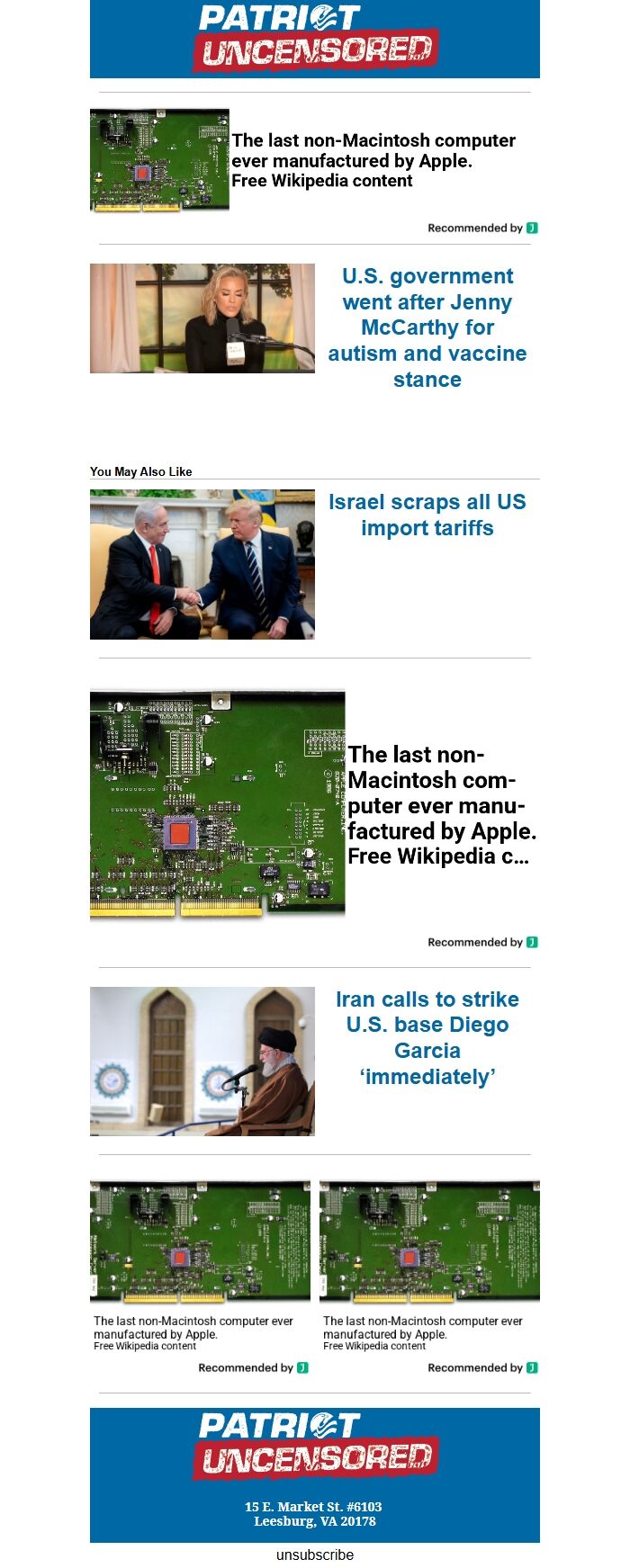Open 'Israel scraps all US import tariffs'

pyautogui.click(x=427, y=515)
